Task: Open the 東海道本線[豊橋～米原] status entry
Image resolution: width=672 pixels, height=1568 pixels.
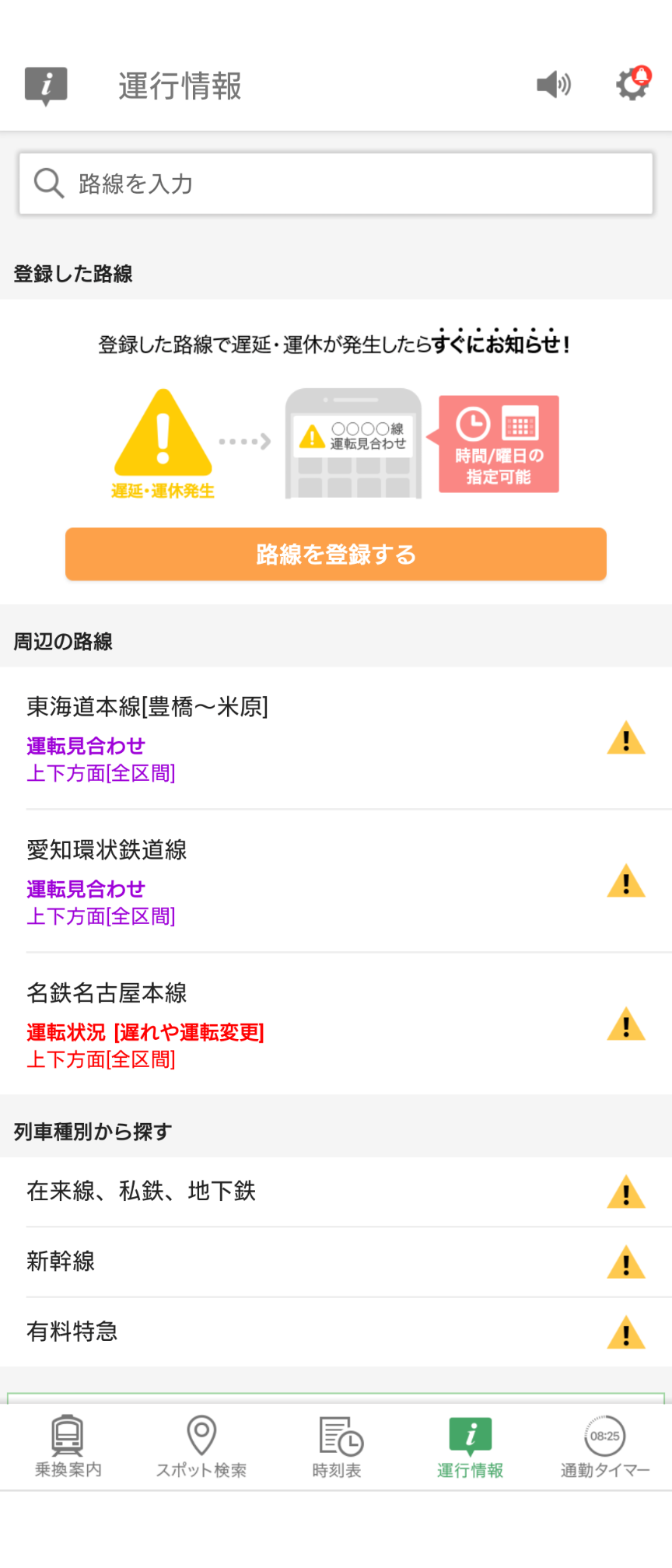Action: (x=233, y=739)
